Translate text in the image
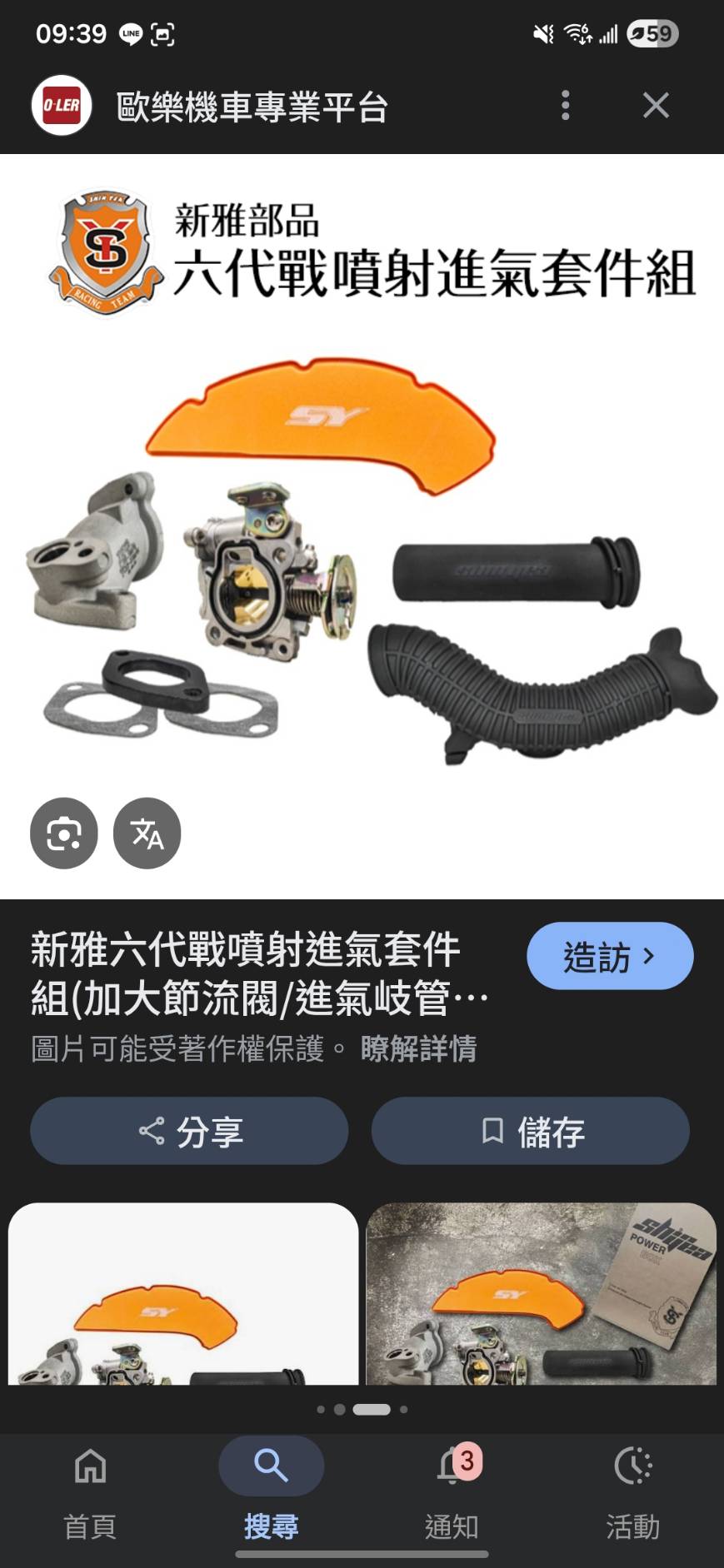 click(x=147, y=833)
